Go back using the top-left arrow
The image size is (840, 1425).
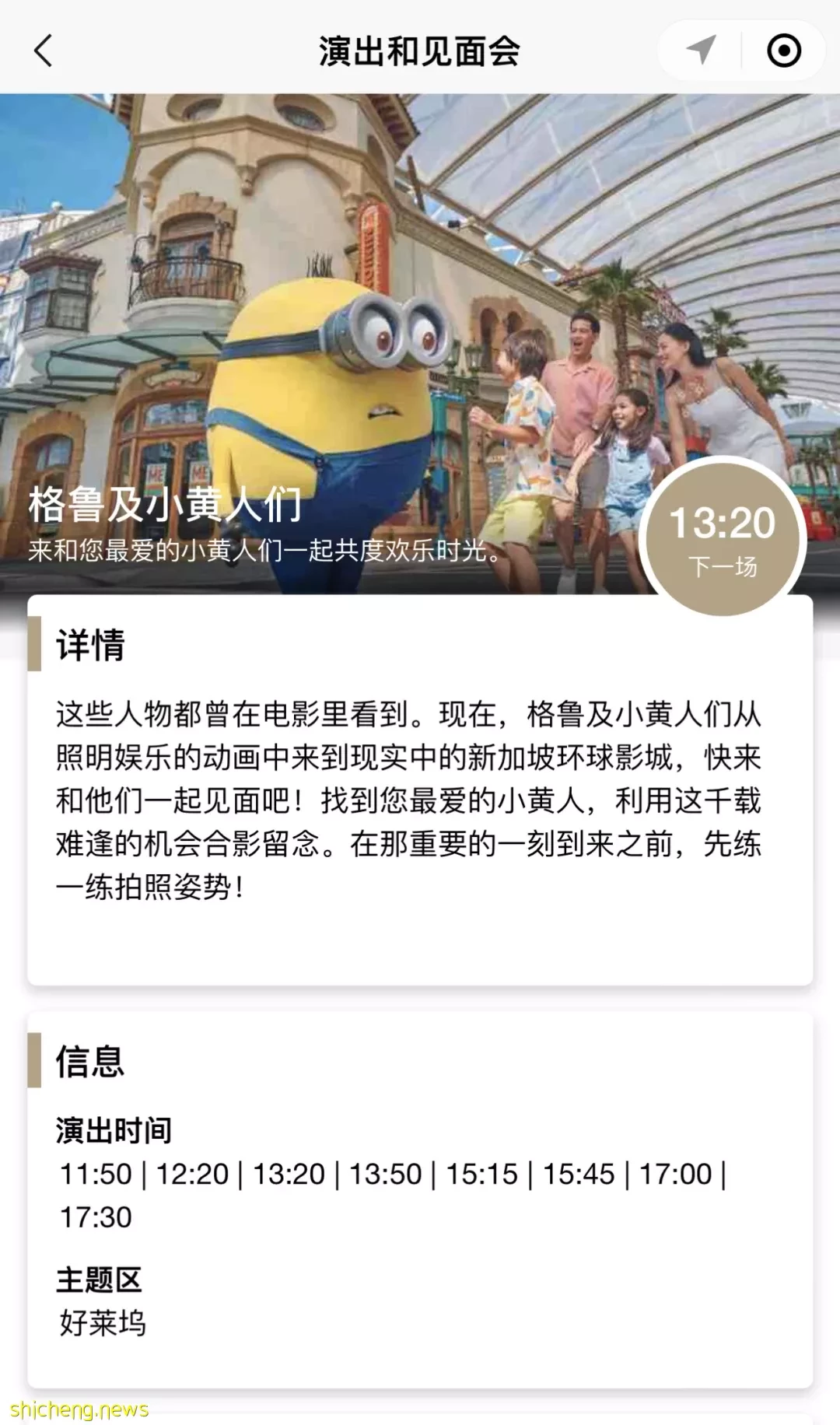pos(44,51)
